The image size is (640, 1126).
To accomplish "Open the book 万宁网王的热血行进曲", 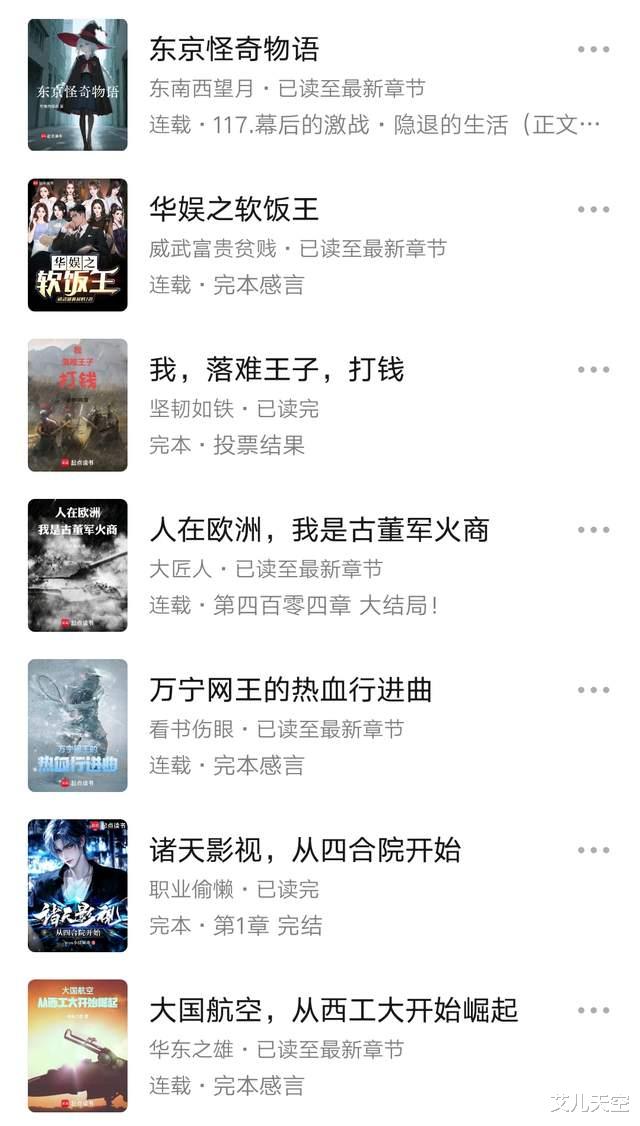I will [291, 689].
